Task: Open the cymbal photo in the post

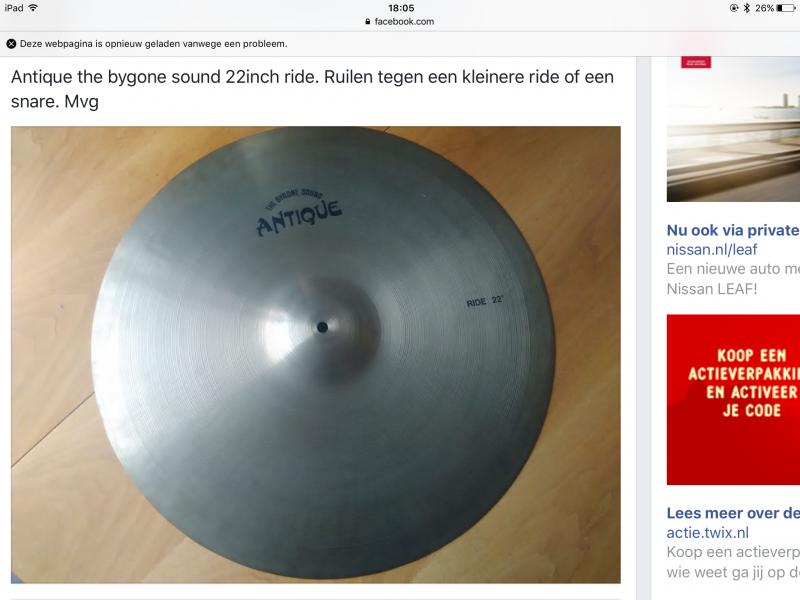Action: pos(315,354)
